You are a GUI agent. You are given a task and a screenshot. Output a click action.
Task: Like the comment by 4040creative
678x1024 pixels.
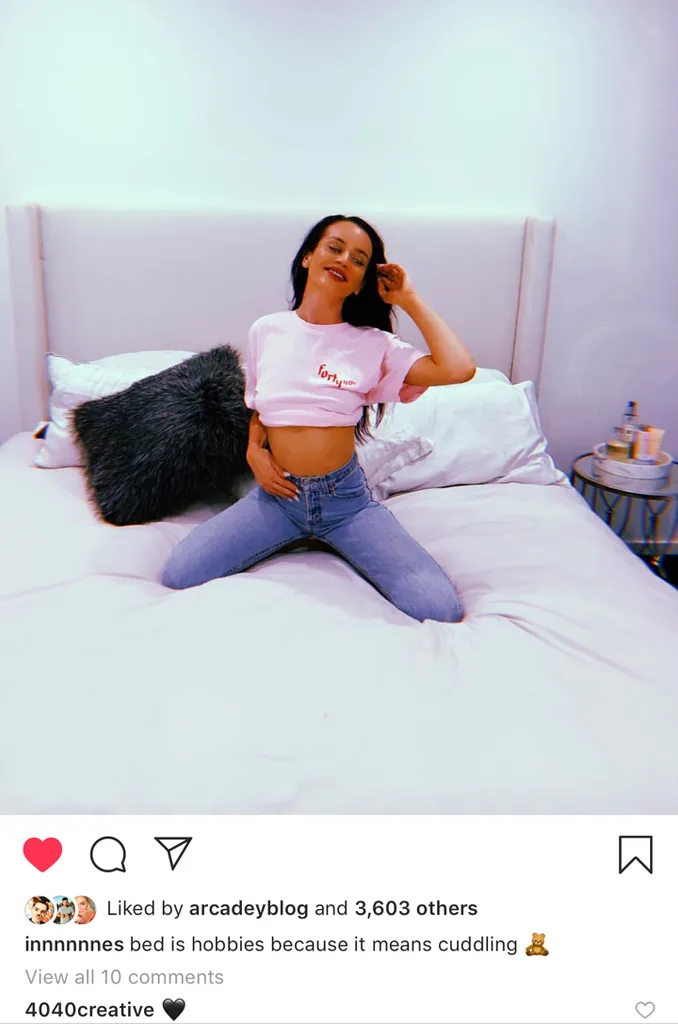point(645,1010)
